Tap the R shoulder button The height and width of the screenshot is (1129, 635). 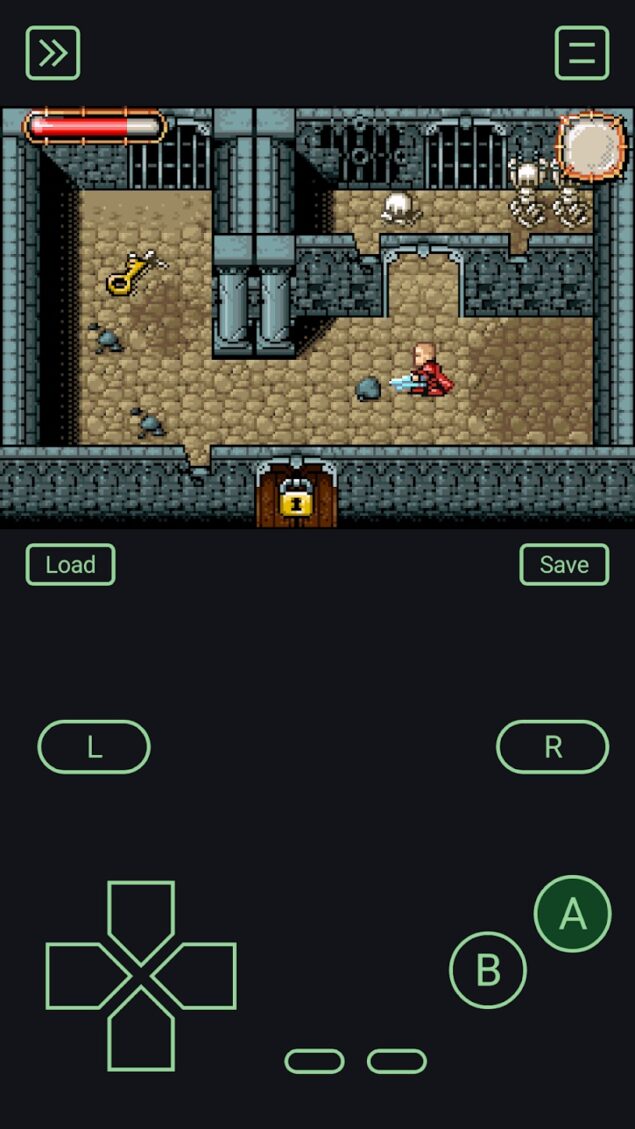pyautogui.click(x=552, y=747)
